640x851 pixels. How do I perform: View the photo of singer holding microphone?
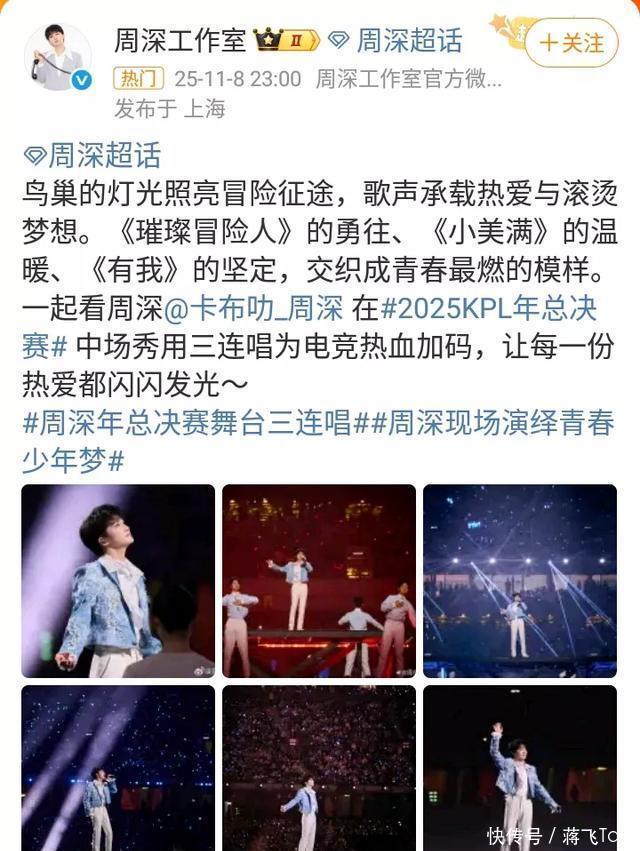pos(118,767)
